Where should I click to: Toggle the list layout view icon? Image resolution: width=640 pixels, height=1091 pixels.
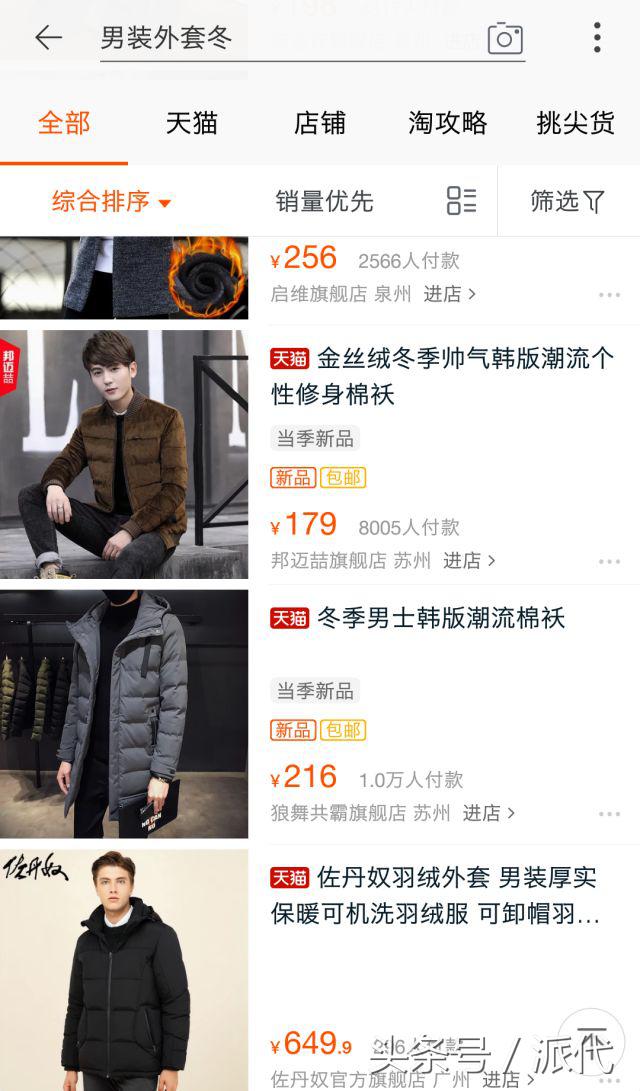pyautogui.click(x=461, y=200)
